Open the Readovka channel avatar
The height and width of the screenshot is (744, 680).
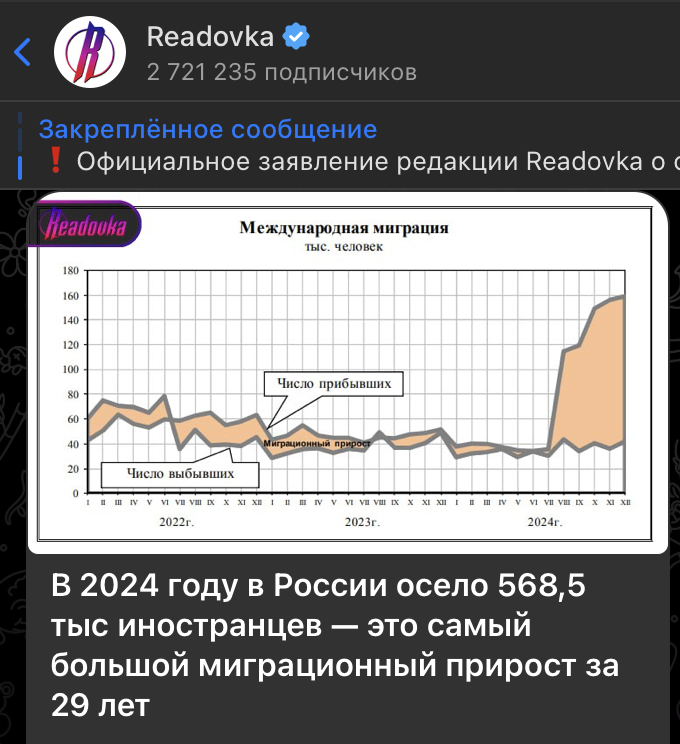coord(89,53)
